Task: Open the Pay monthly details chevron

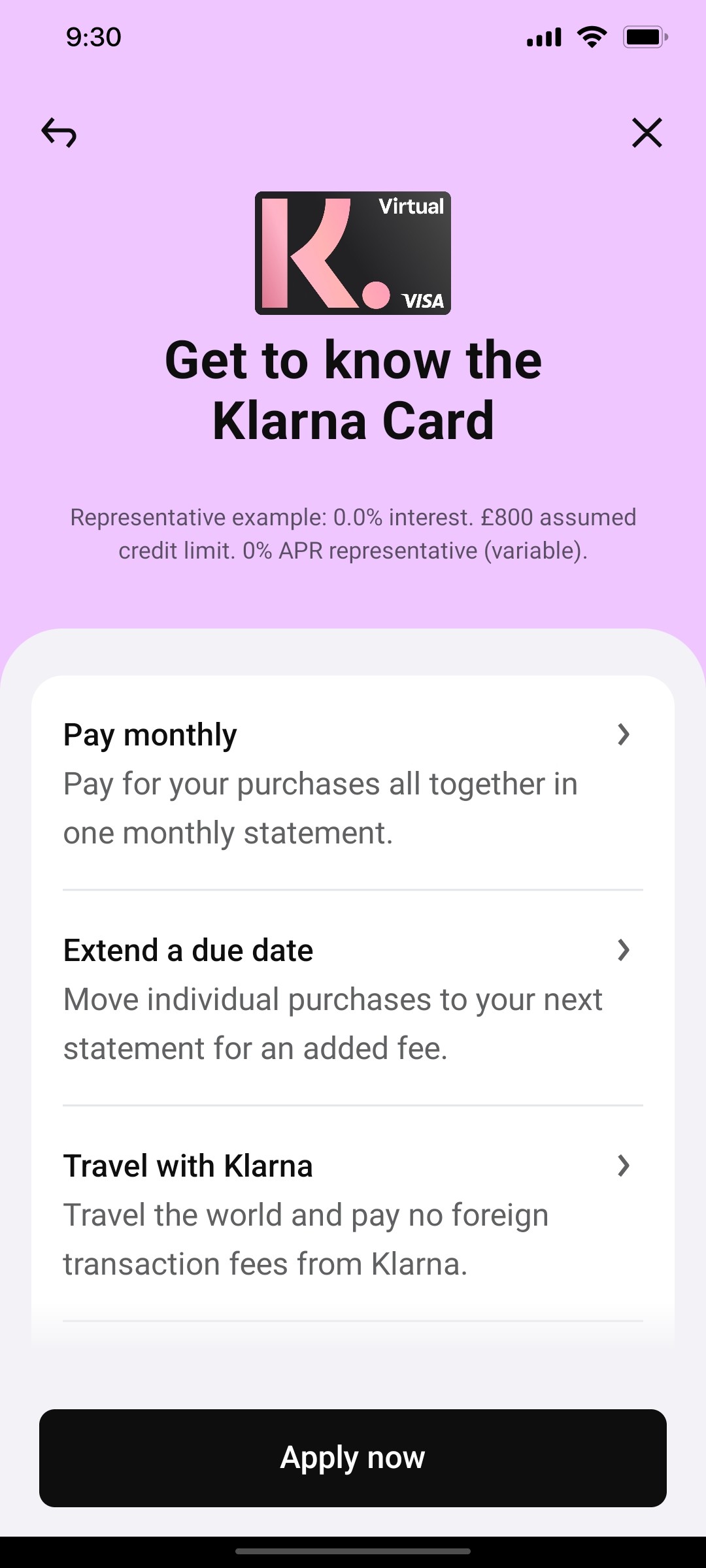Action: click(624, 734)
